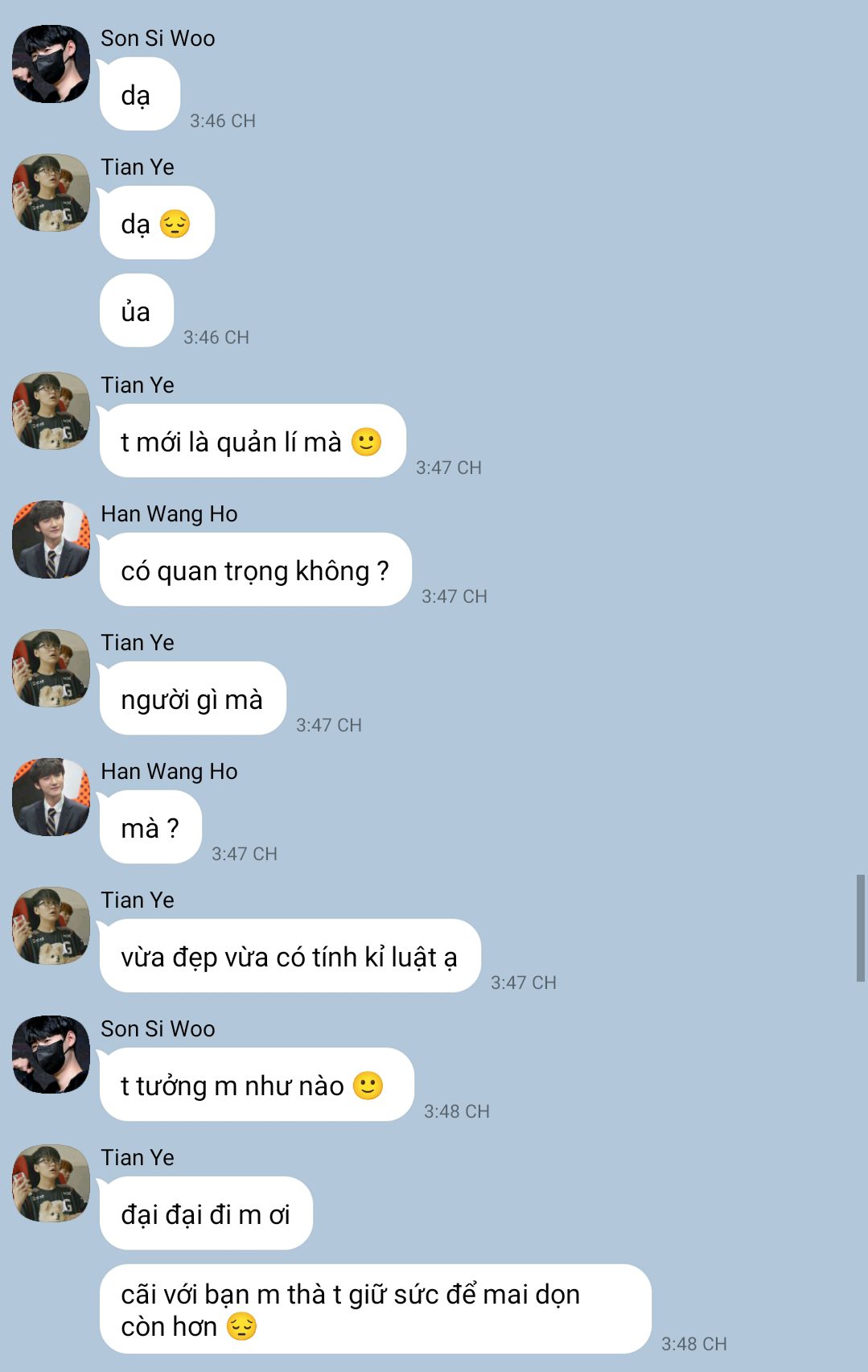Tap Tian Ye's avatar beside "đại đại đi m ơi"
The width and height of the screenshot is (868, 1372).
[x=51, y=1183]
